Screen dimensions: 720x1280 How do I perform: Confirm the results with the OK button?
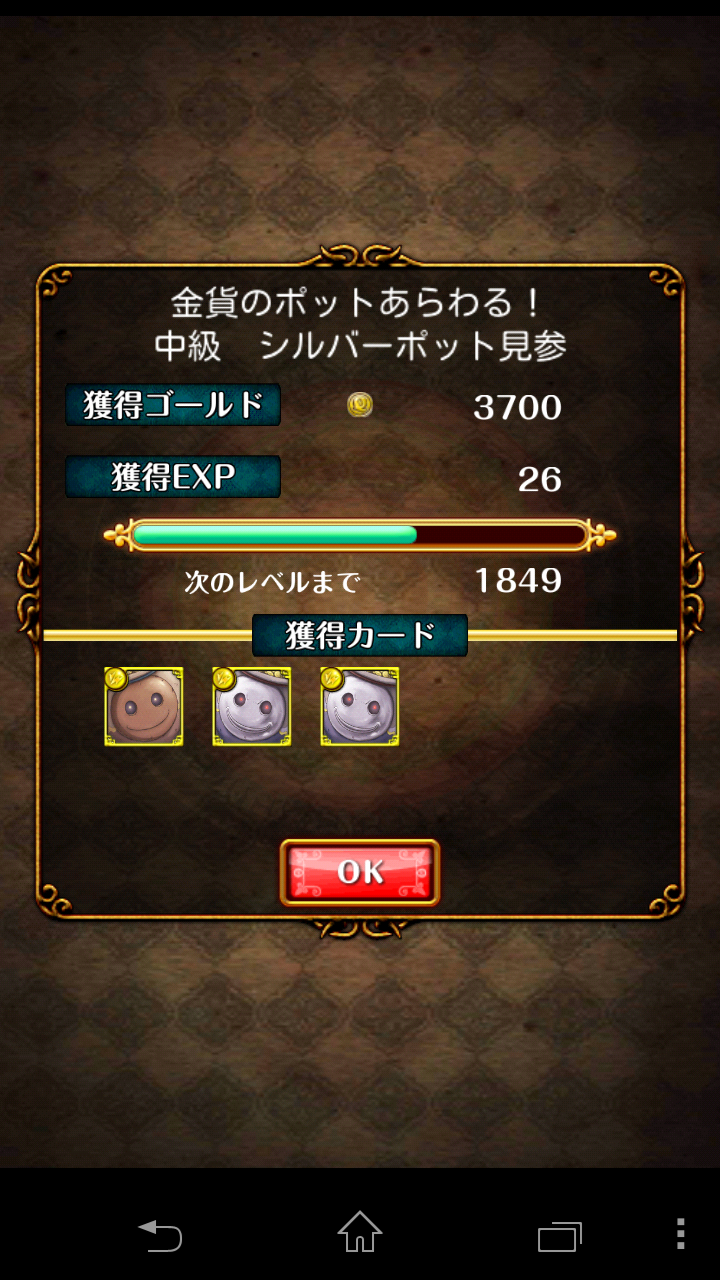360,872
